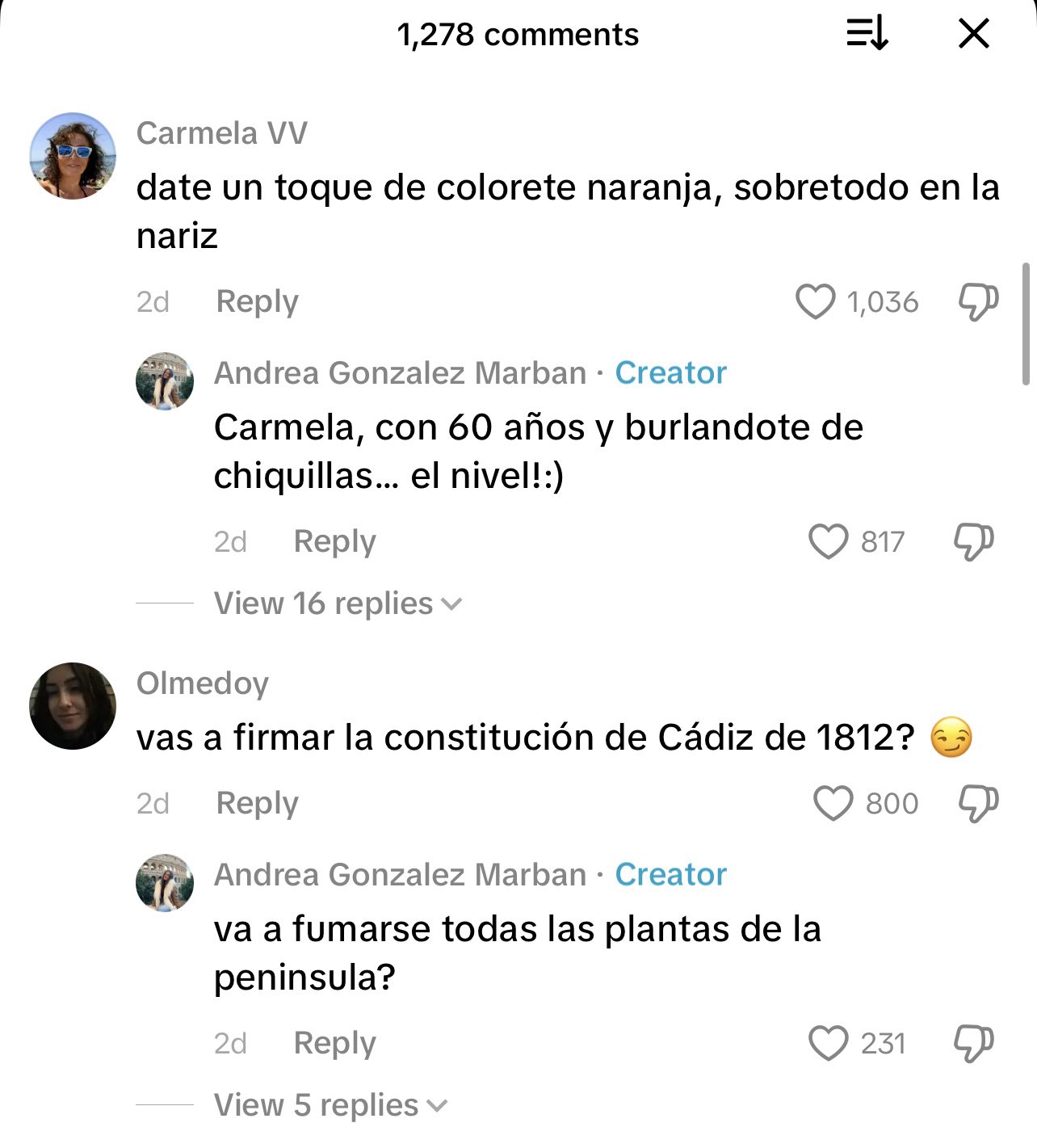Reply to the creator's plantas comment
The width and height of the screenshot is (1037, 1148).
point(334,1044)
